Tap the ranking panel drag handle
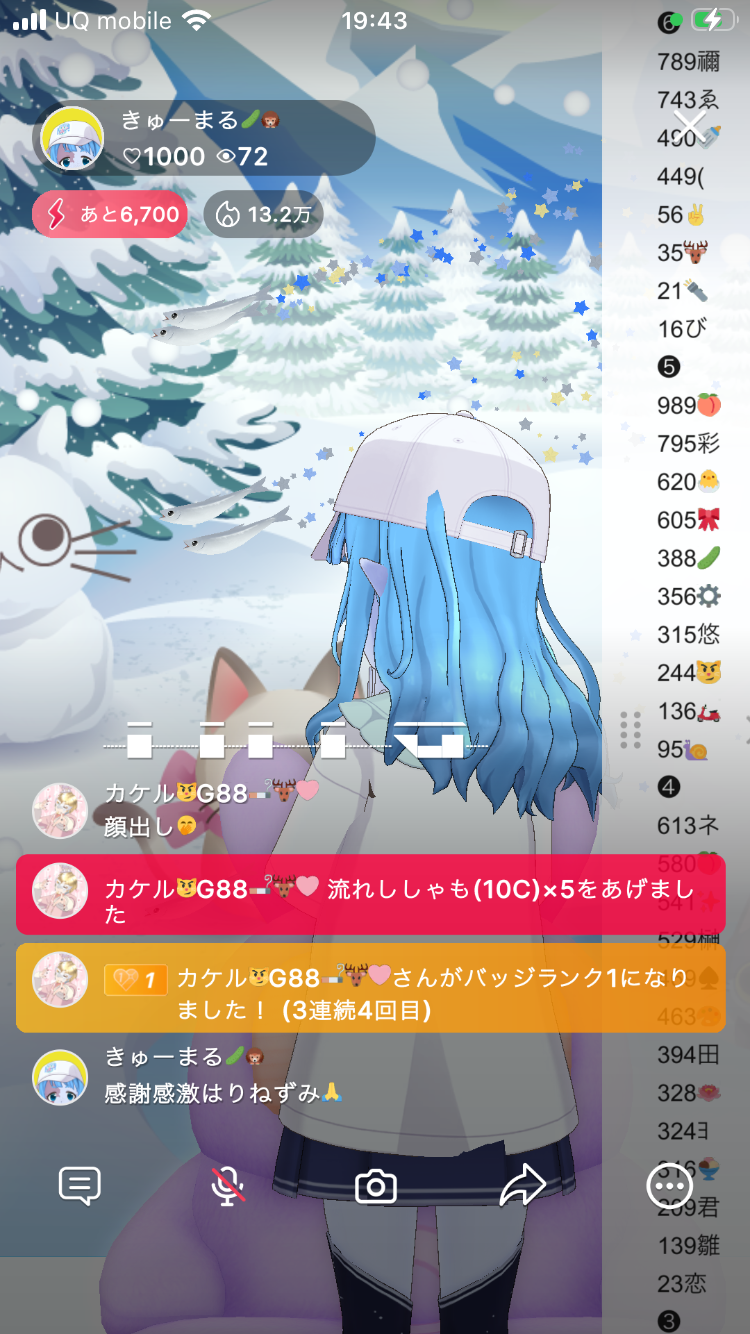750x1334 pixels. point(630,729)
